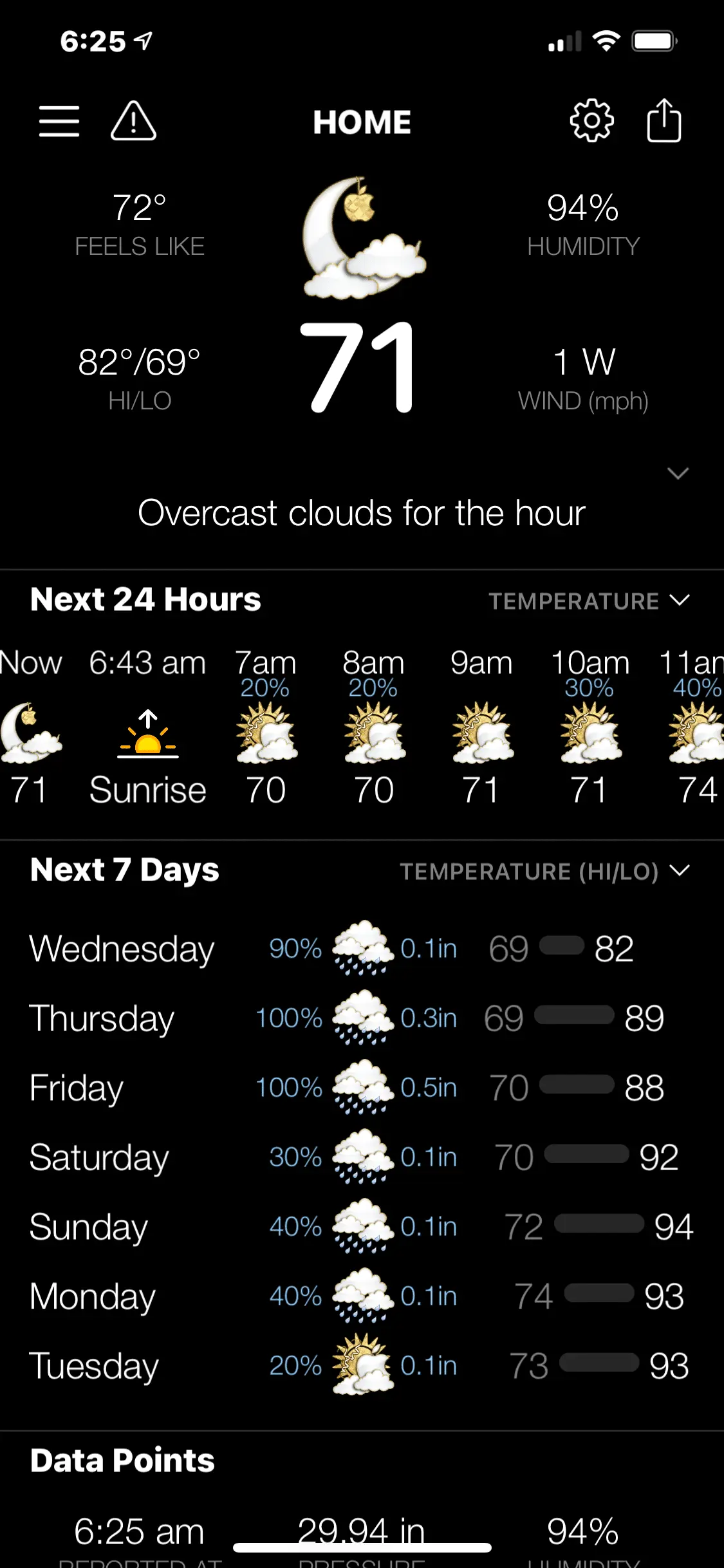
Task: Select the 7am hourly forecast
Action: point(265,726)
